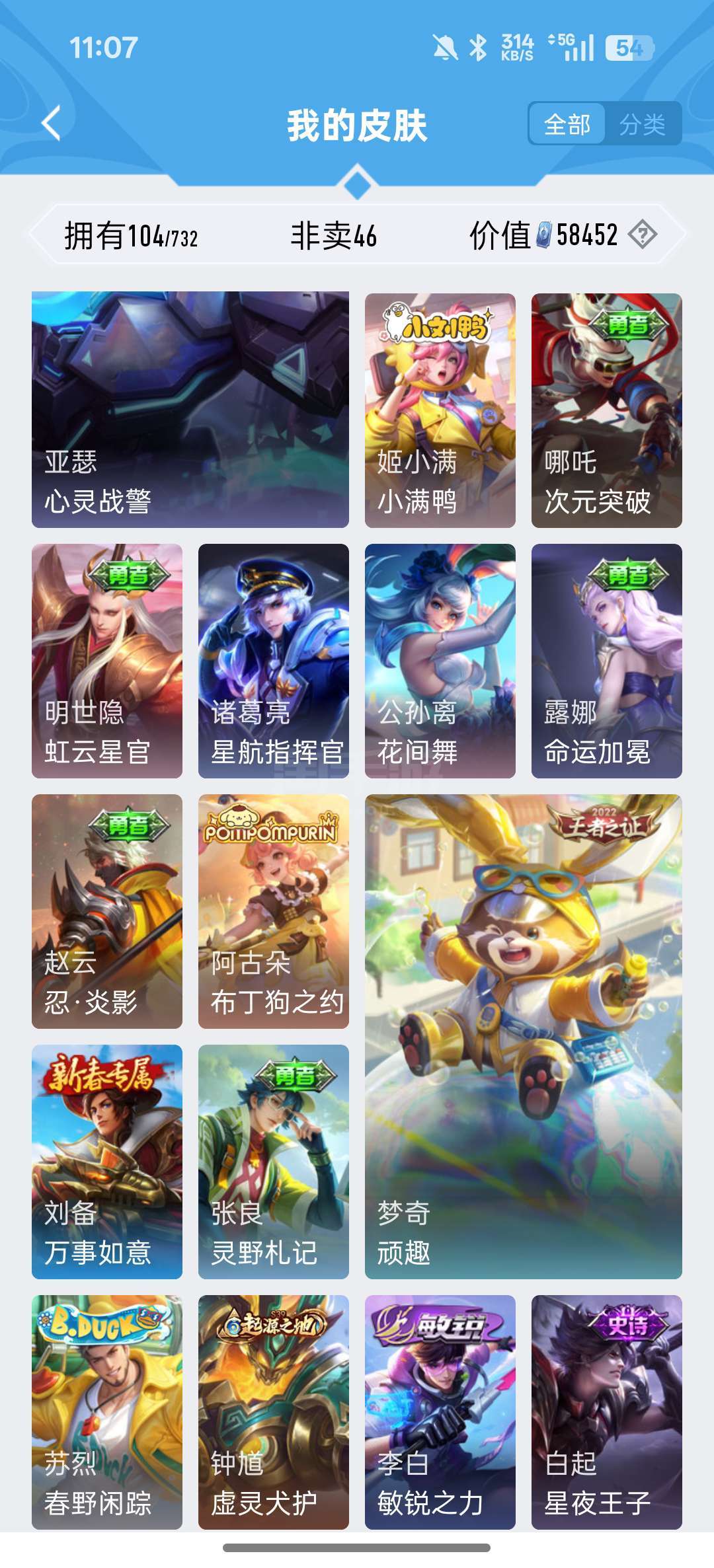Select 明世隐 虹云星官 skin
Viewport: 714px width, 1568px height.
pyautogui.click(x=107, y=660)
